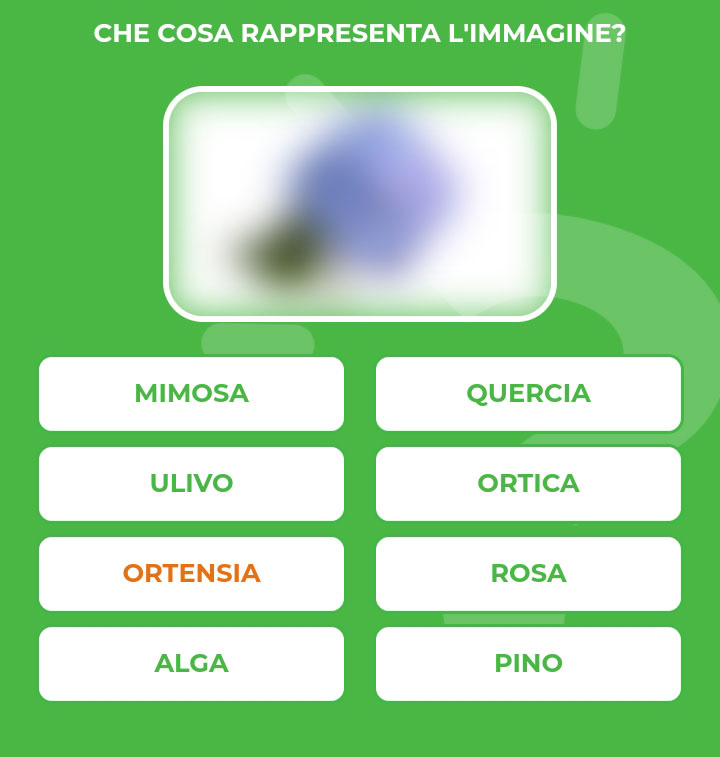Select ROSA as the image guess
720x757 pixels.
pyautogui.click(x=528, y=574)
